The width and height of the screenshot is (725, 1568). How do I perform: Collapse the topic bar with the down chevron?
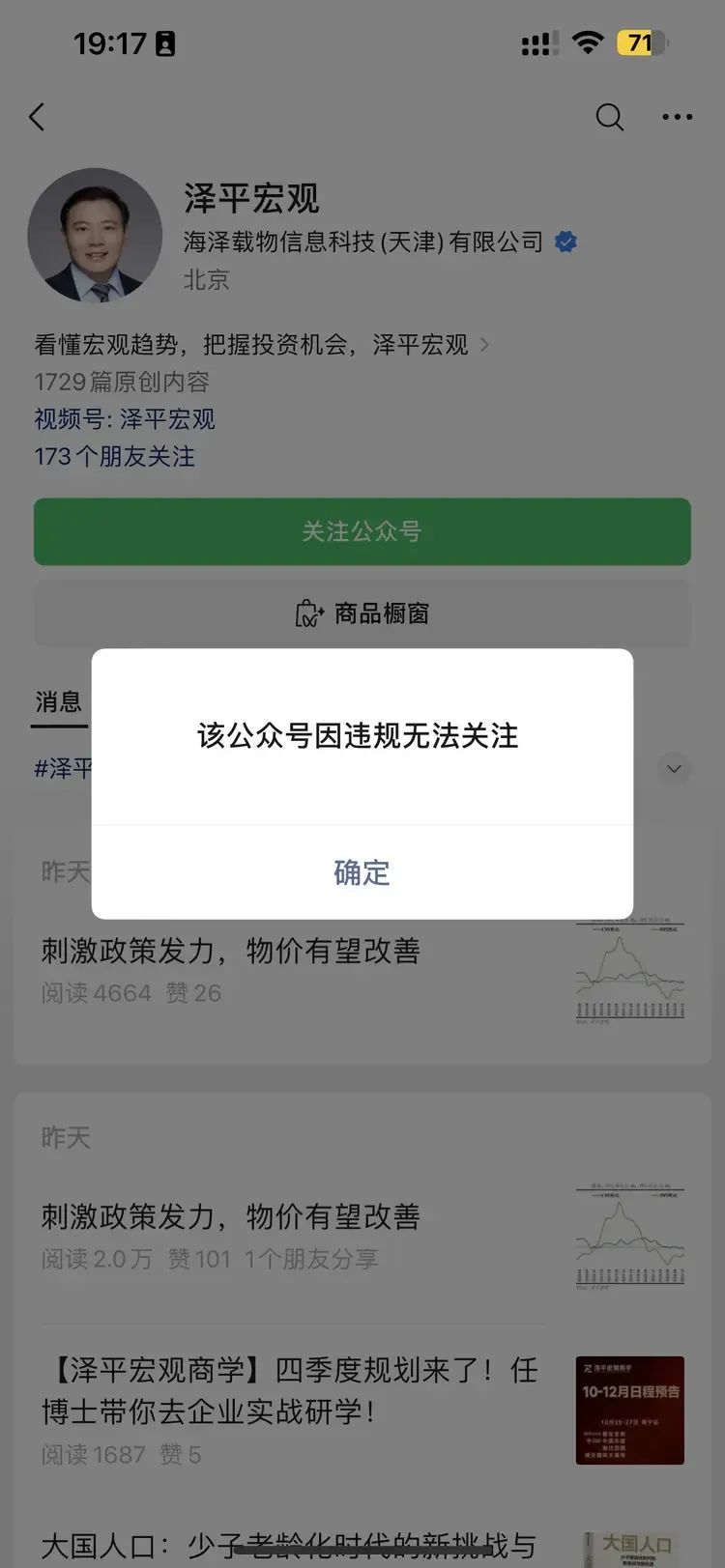click(674, 769)
